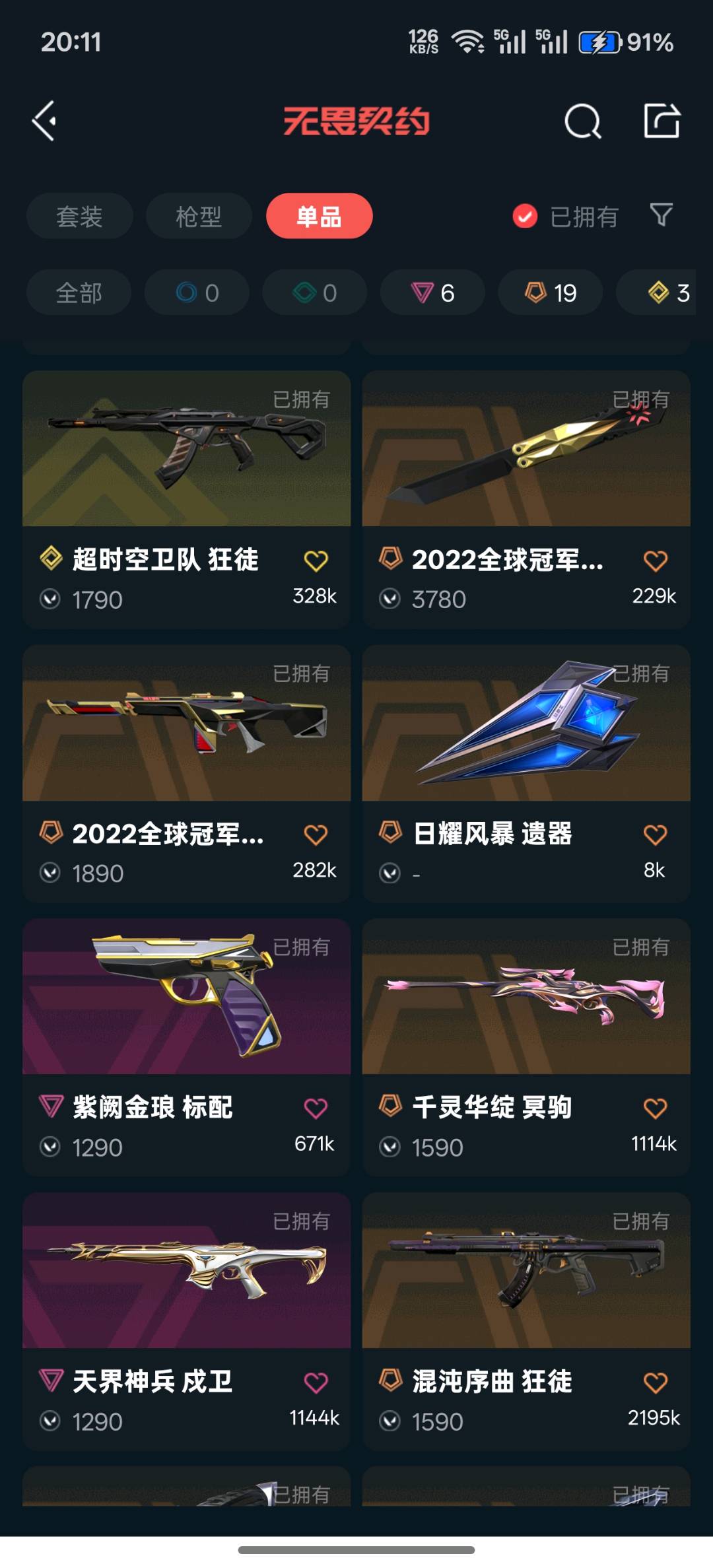Like the 2022全球冠军 knife priced 3780

coord(655,561)
